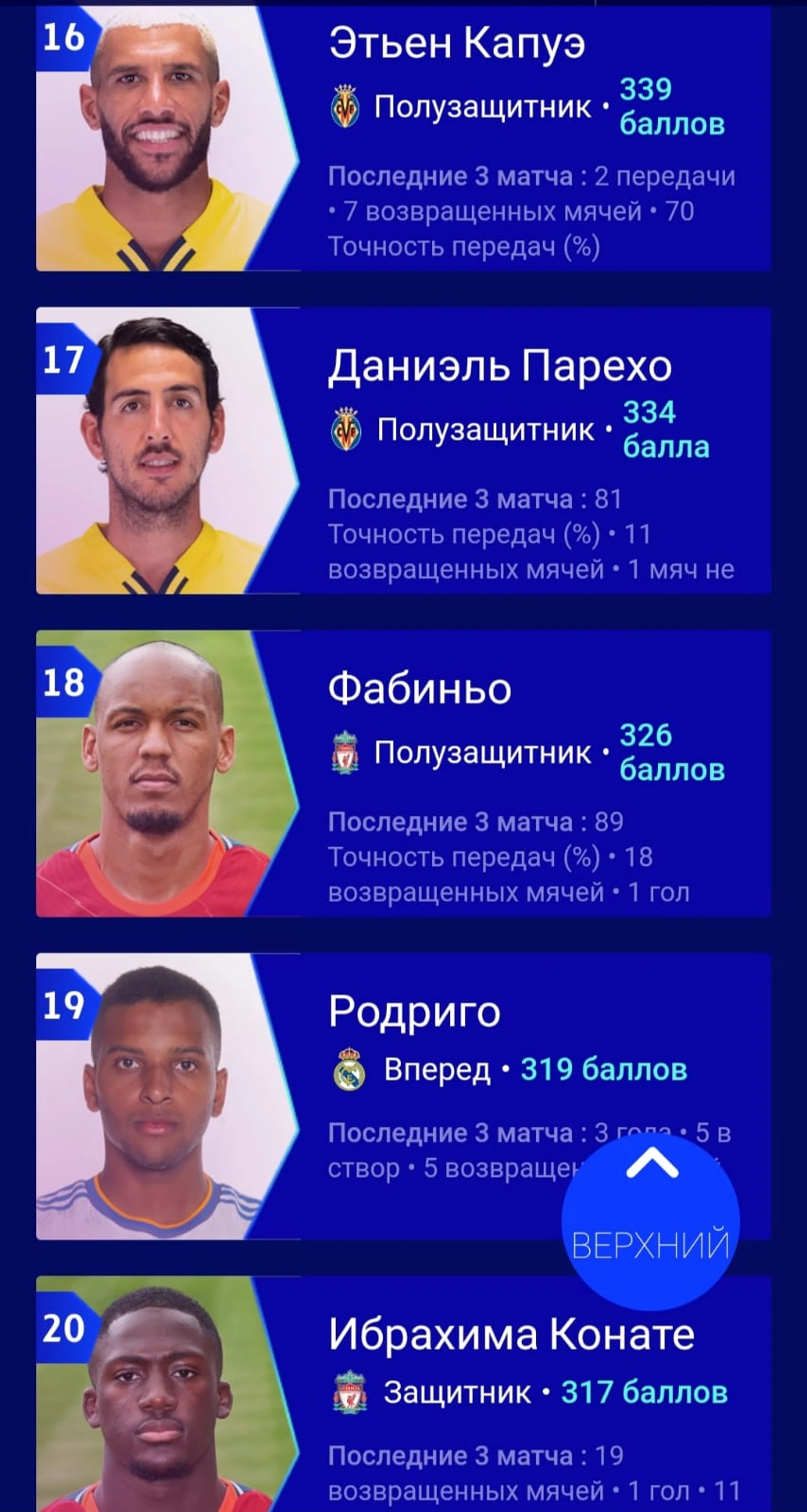
Task: Open Даниэль Парехо player card
Action: pos(403,451)
